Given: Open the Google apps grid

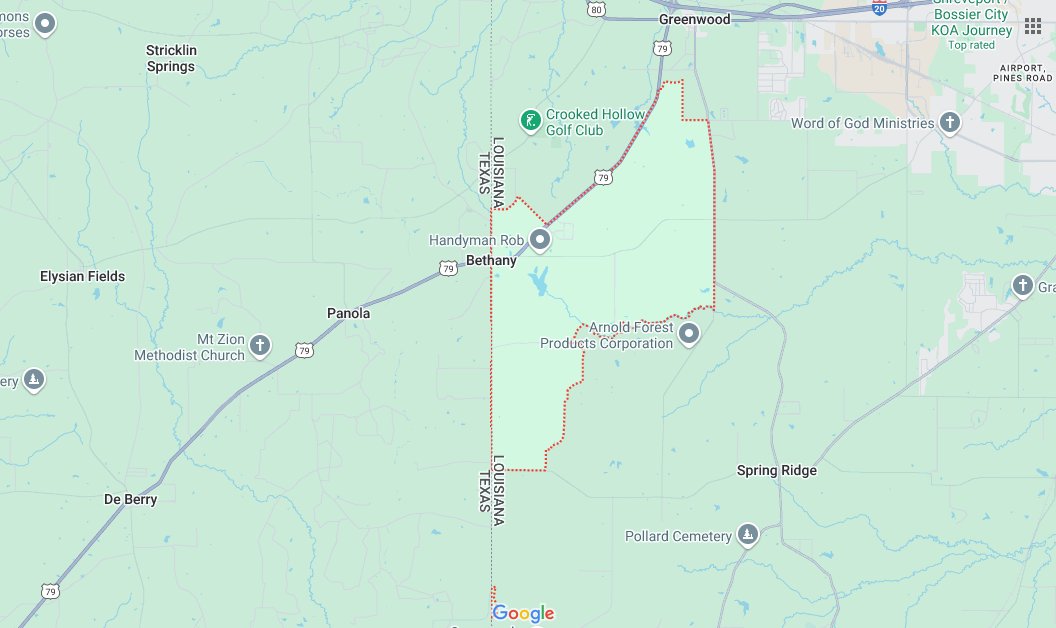Looking at the screenshot, I should (x=1032, y=26).
